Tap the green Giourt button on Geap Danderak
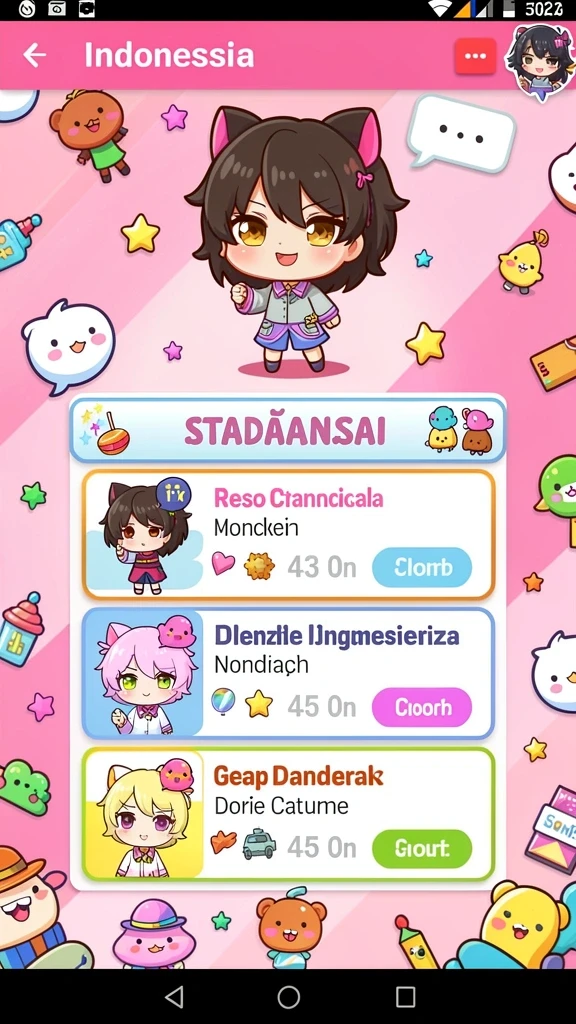576x1024 pixels. (422, 848)
